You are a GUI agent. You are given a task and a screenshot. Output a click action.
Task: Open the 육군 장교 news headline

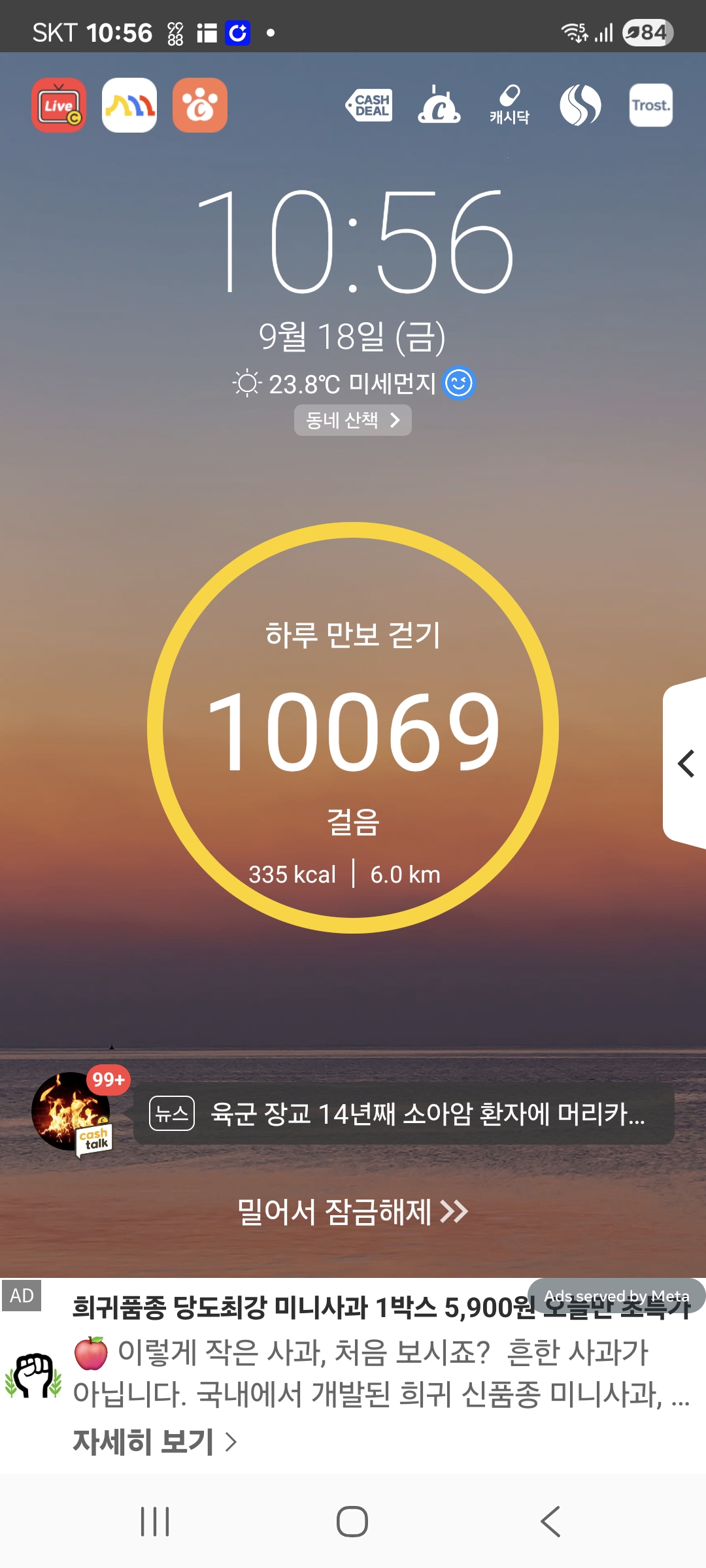(404, 1114)
